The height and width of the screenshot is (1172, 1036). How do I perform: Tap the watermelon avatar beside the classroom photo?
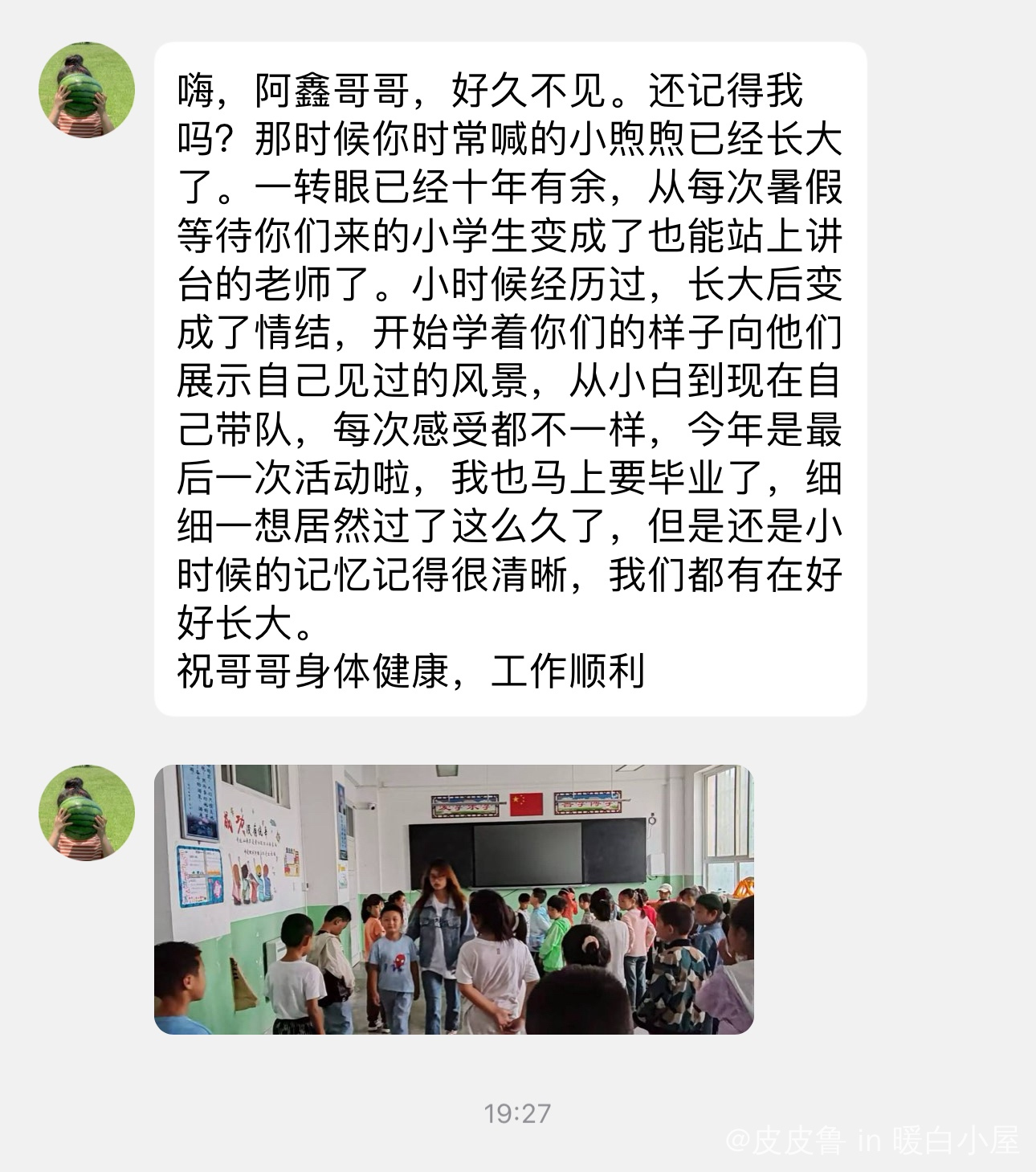pyautogui.click(x=87, y=812)
